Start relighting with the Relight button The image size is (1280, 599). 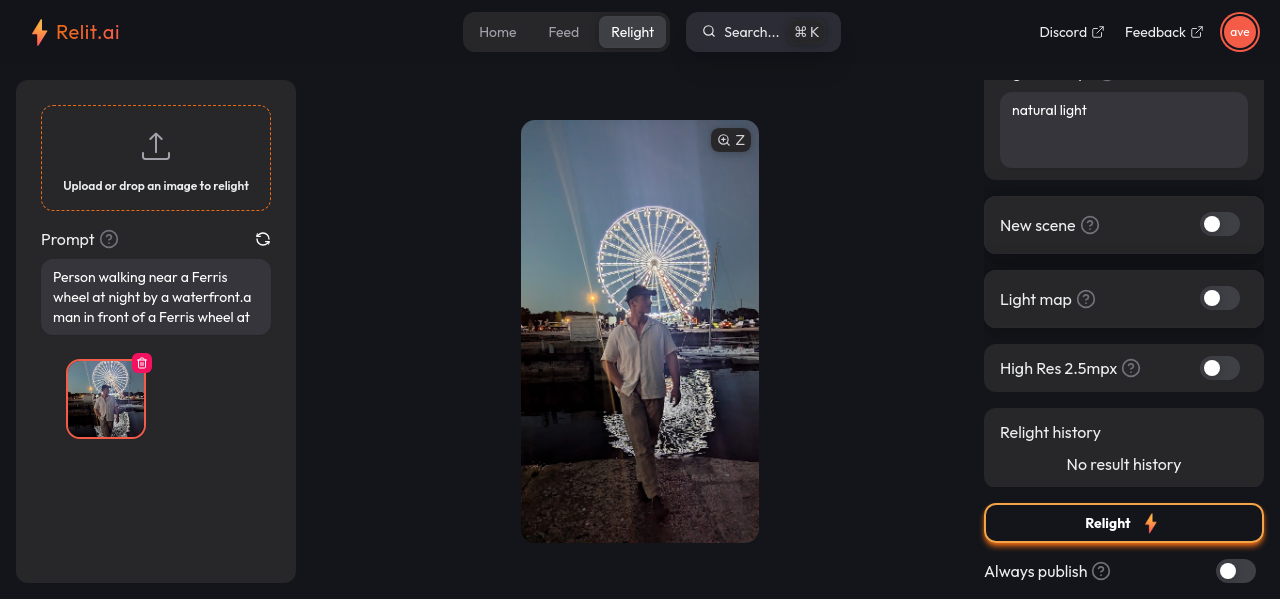pos(1123,523)
